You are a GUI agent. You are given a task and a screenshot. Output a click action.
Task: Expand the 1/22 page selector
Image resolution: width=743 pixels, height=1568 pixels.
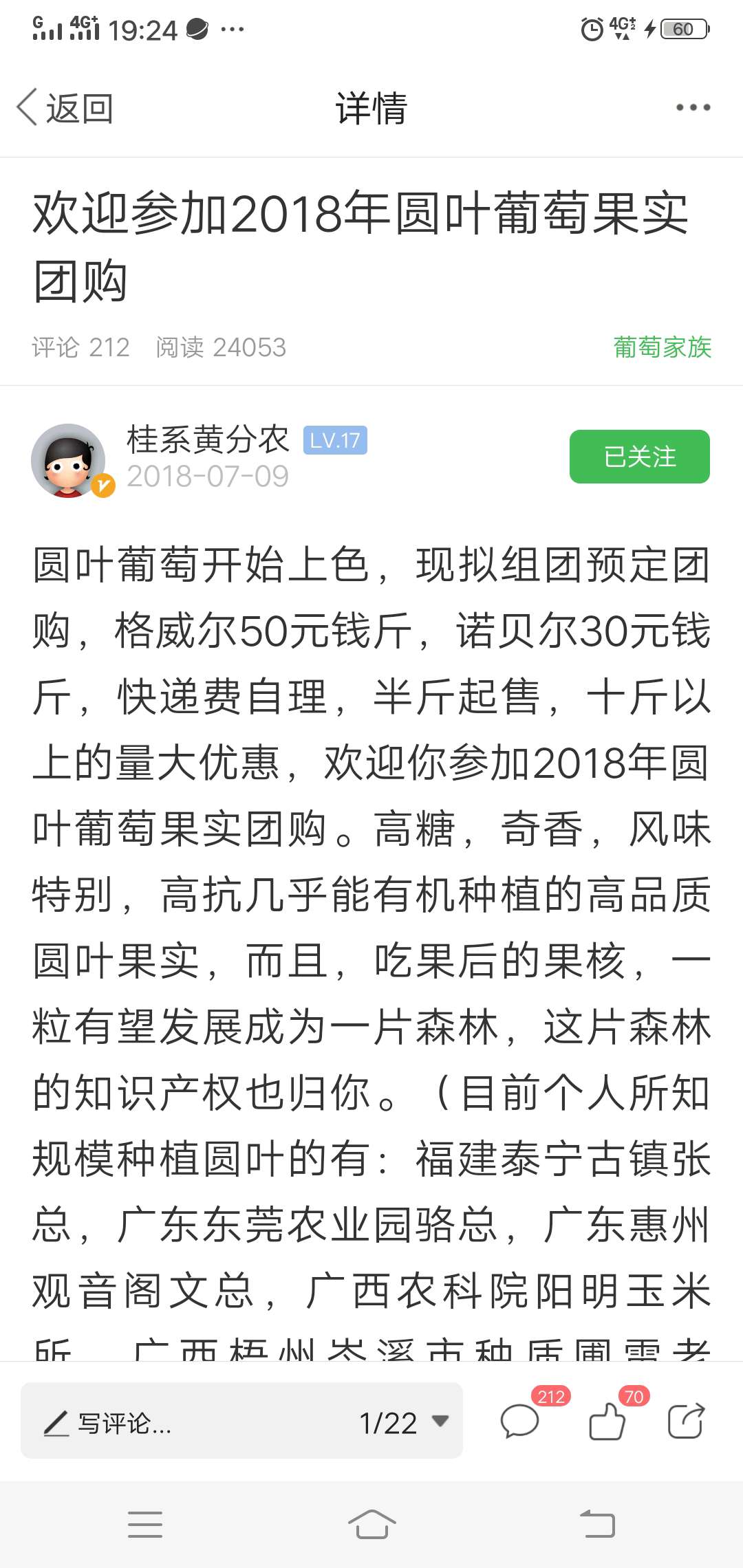pos(404,1423)
